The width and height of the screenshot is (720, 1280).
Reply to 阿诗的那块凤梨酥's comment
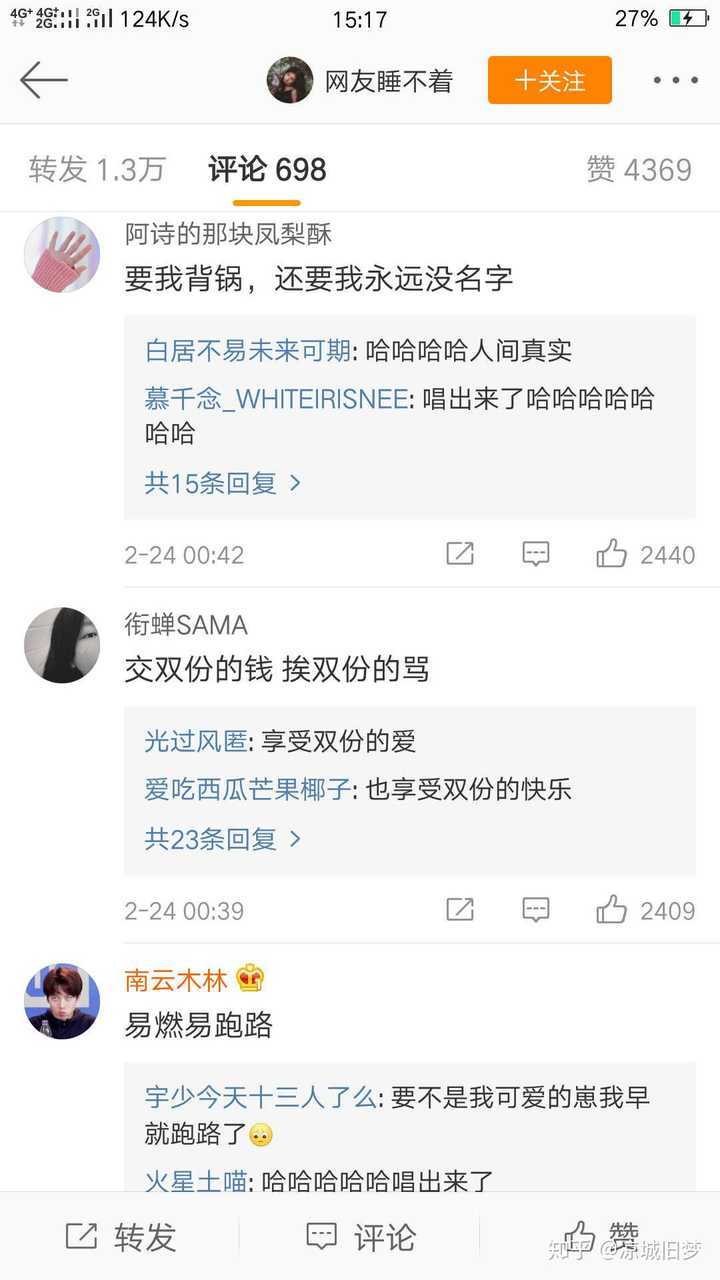tap(536, 554)
